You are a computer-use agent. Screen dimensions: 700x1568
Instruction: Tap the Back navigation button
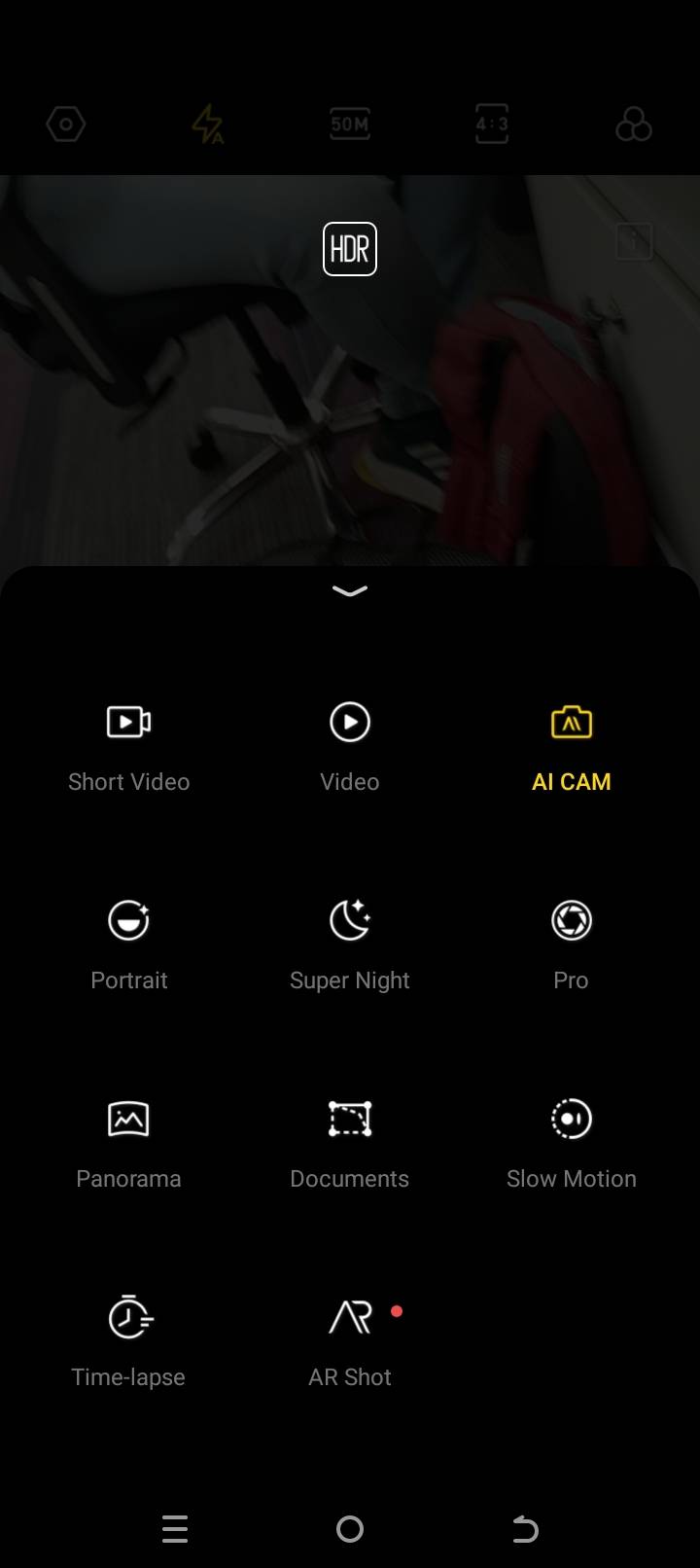point(525,1529)
